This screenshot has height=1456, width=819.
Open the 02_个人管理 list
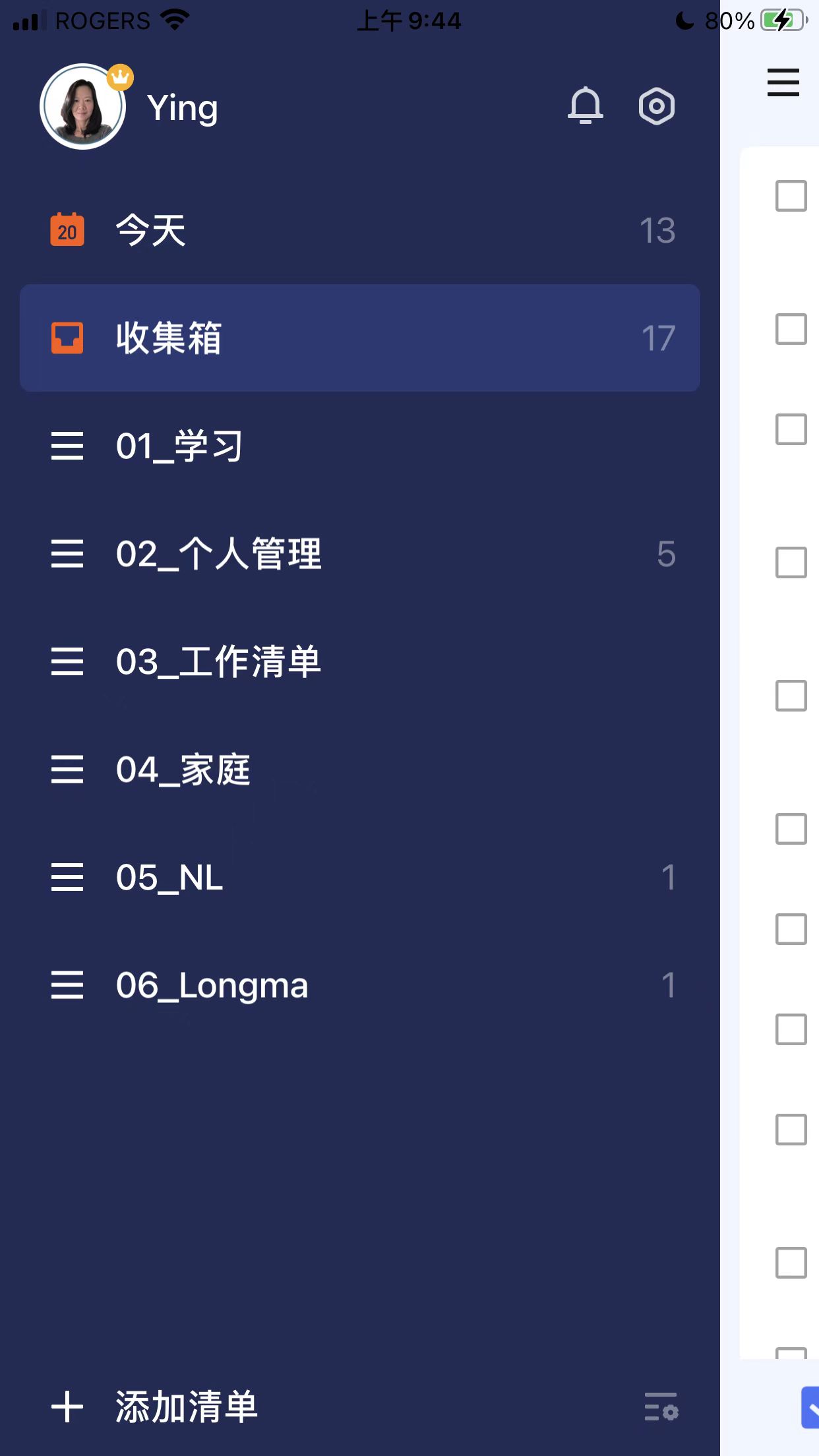click(360, 554)
